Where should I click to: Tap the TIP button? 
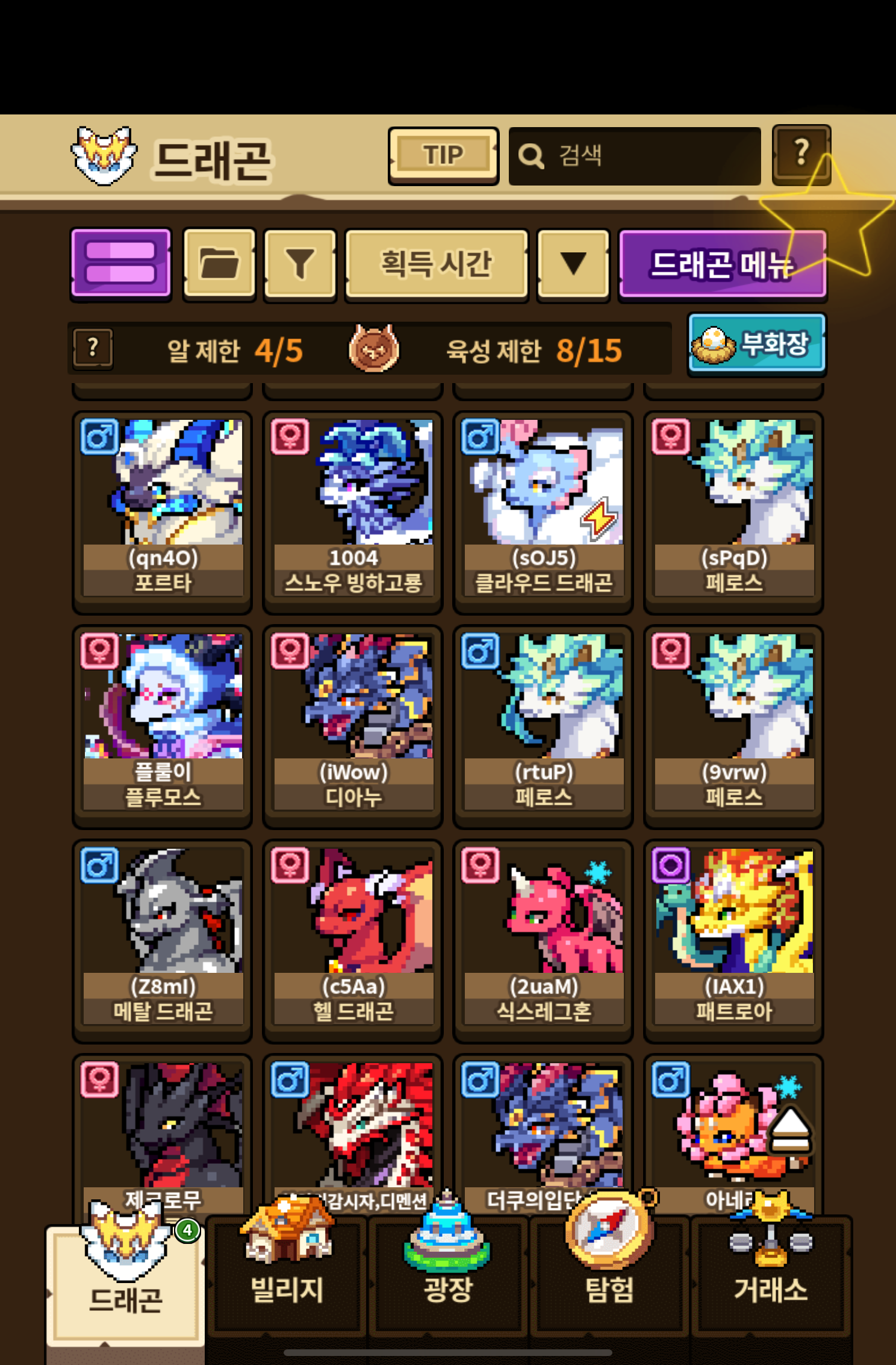tap(443, 155)
